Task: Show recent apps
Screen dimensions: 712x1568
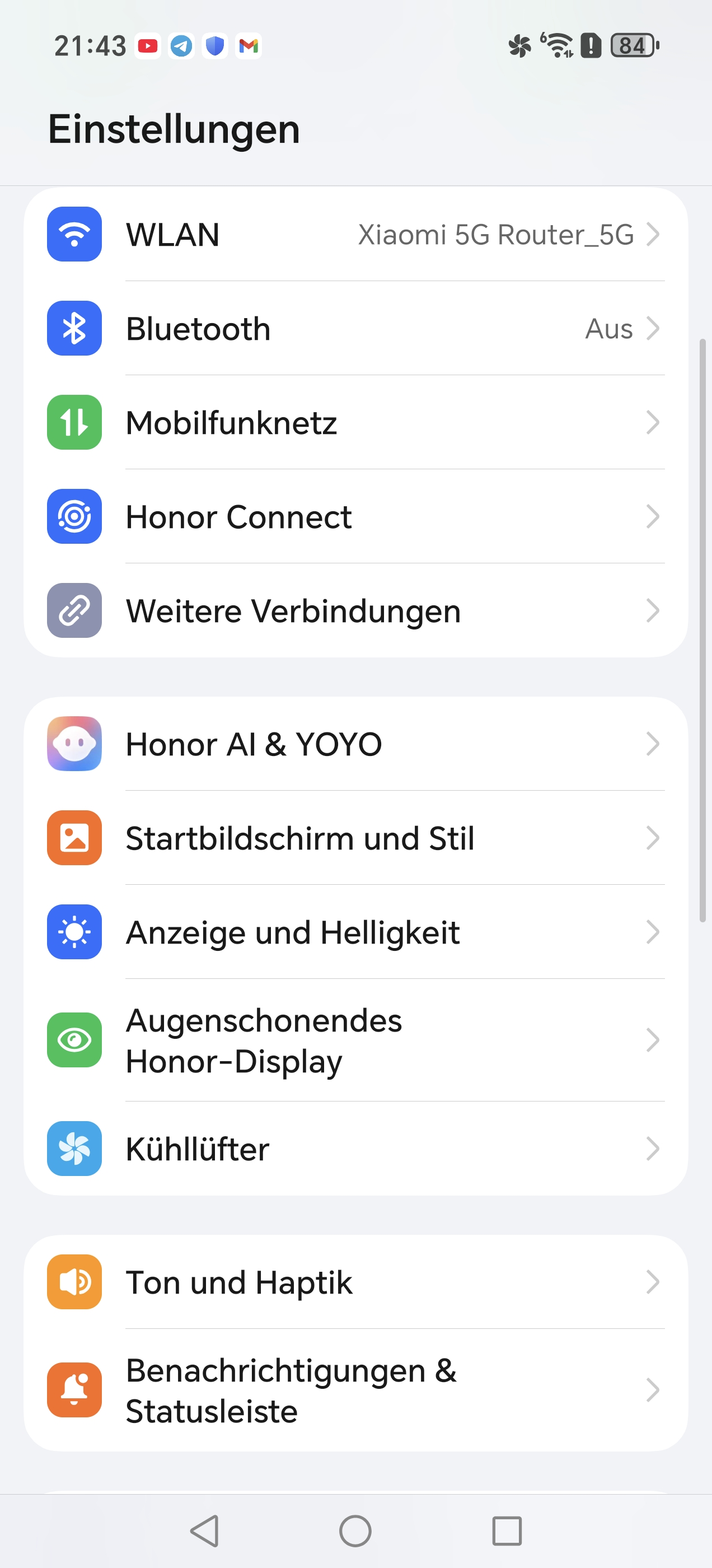Action: [x=507, y=1531]
